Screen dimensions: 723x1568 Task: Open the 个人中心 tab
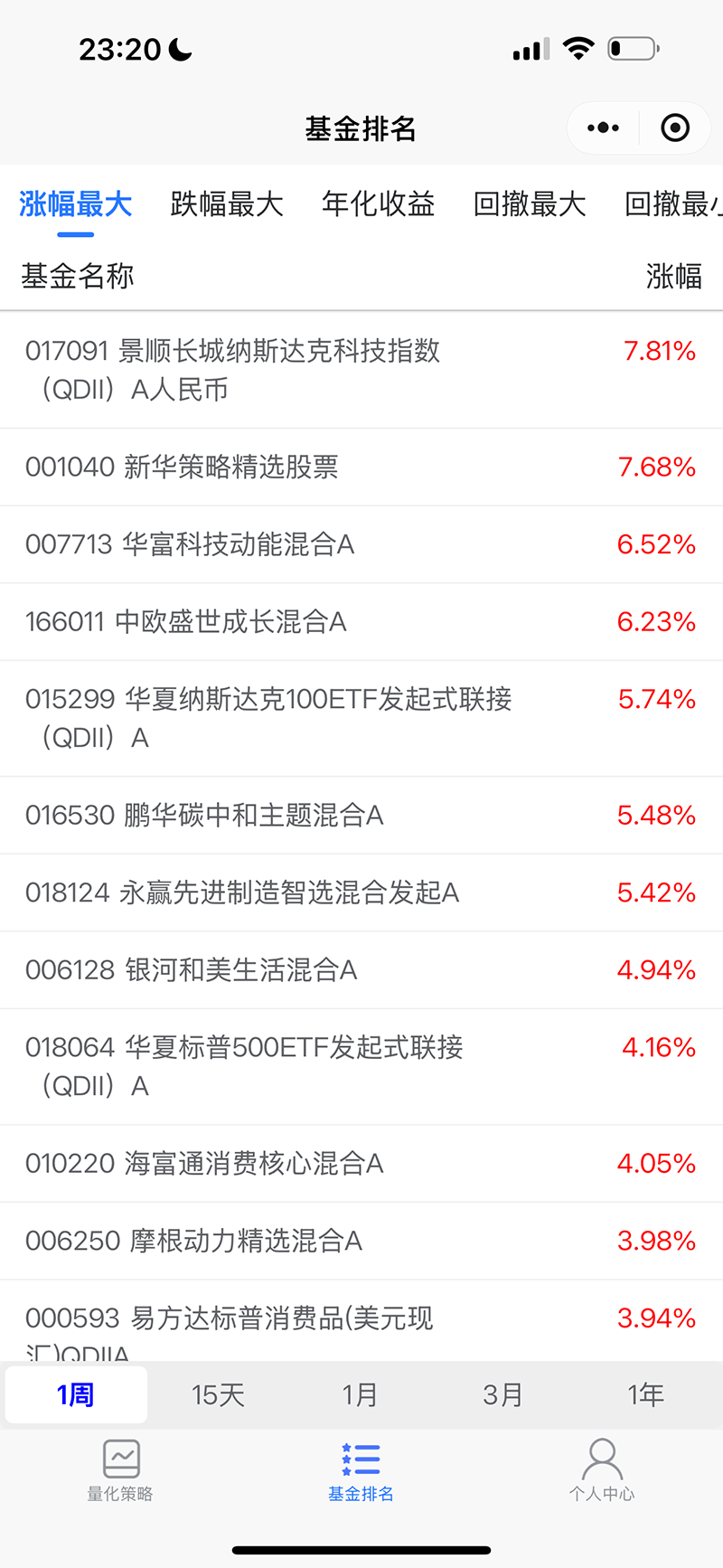click(x=602, y=1470)
